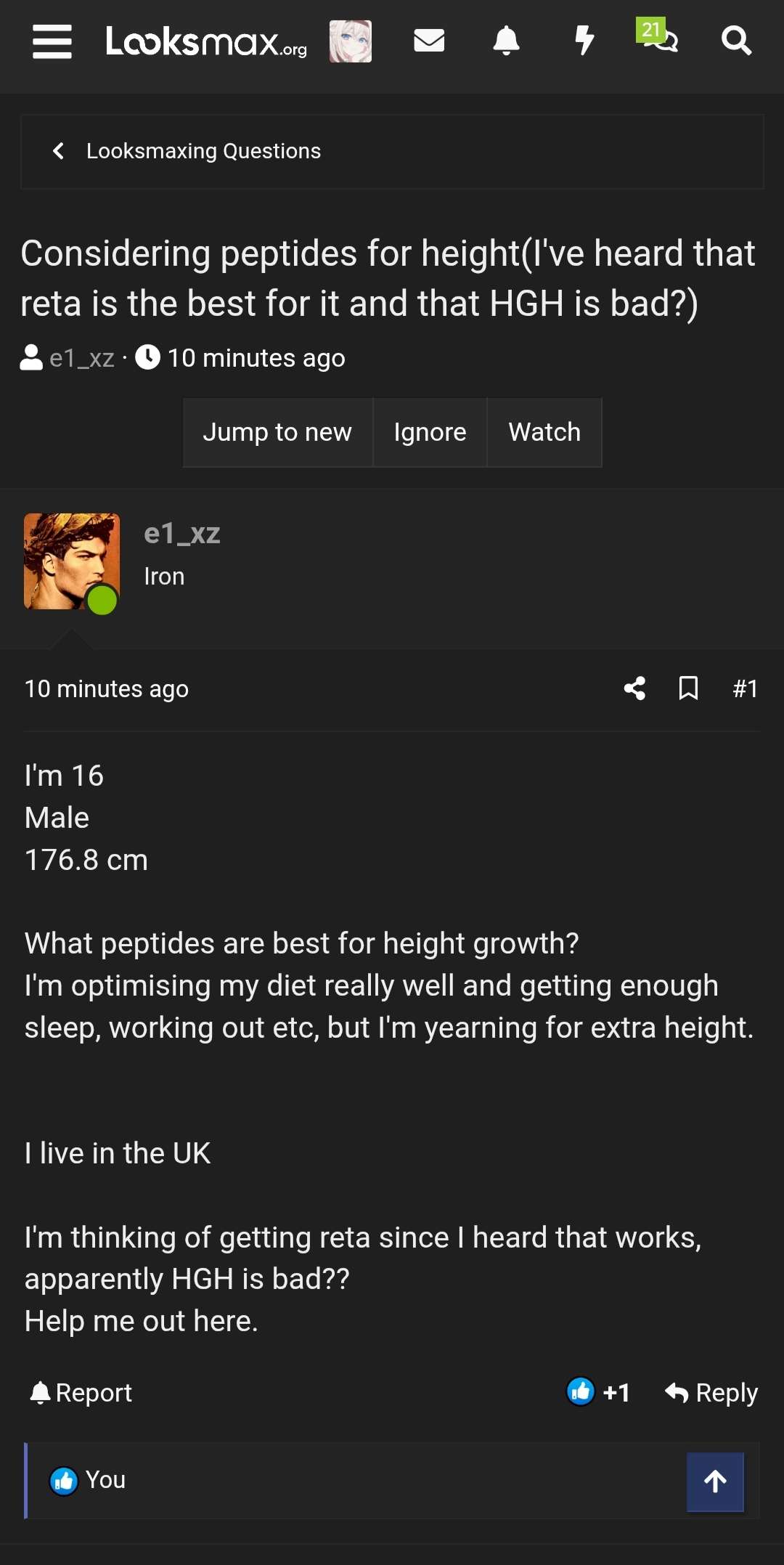Watch this thread
Screen dimensions: 784x1565
point(544,432)
